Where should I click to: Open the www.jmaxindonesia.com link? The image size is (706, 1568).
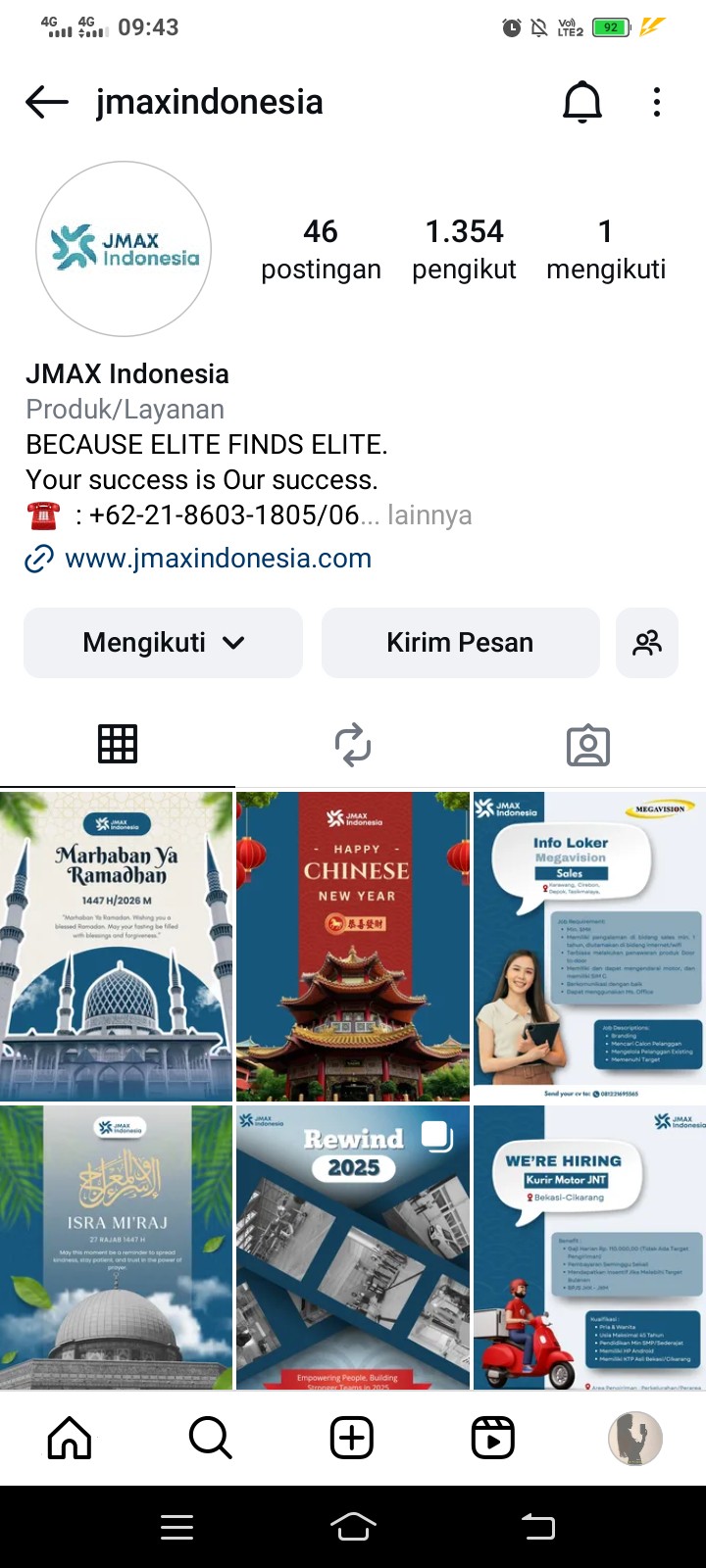pos(218,559)
